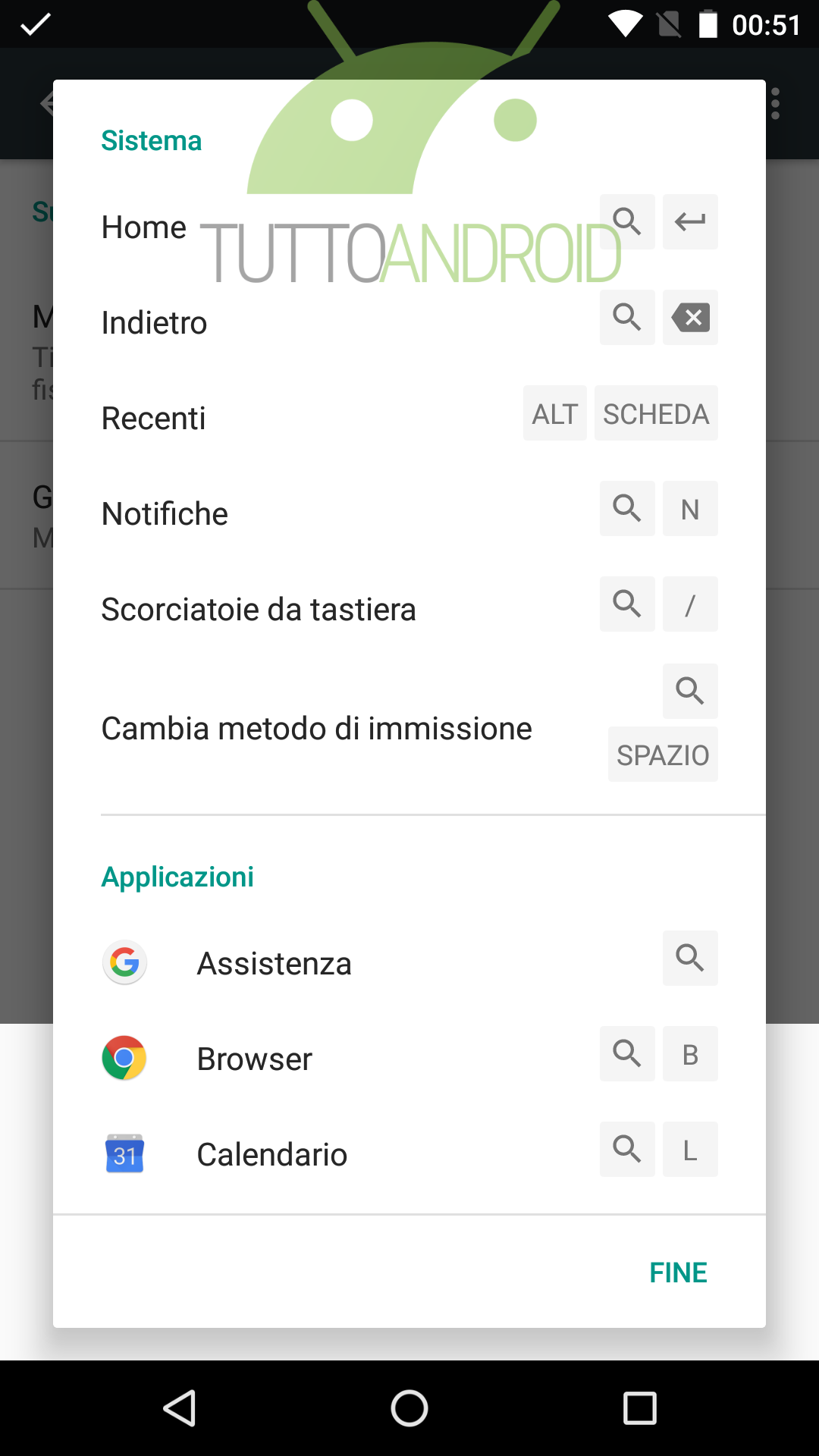Tap the navigation bar back button
The height and width of the screenshot is (1456, 819).
pos(180,1408)
